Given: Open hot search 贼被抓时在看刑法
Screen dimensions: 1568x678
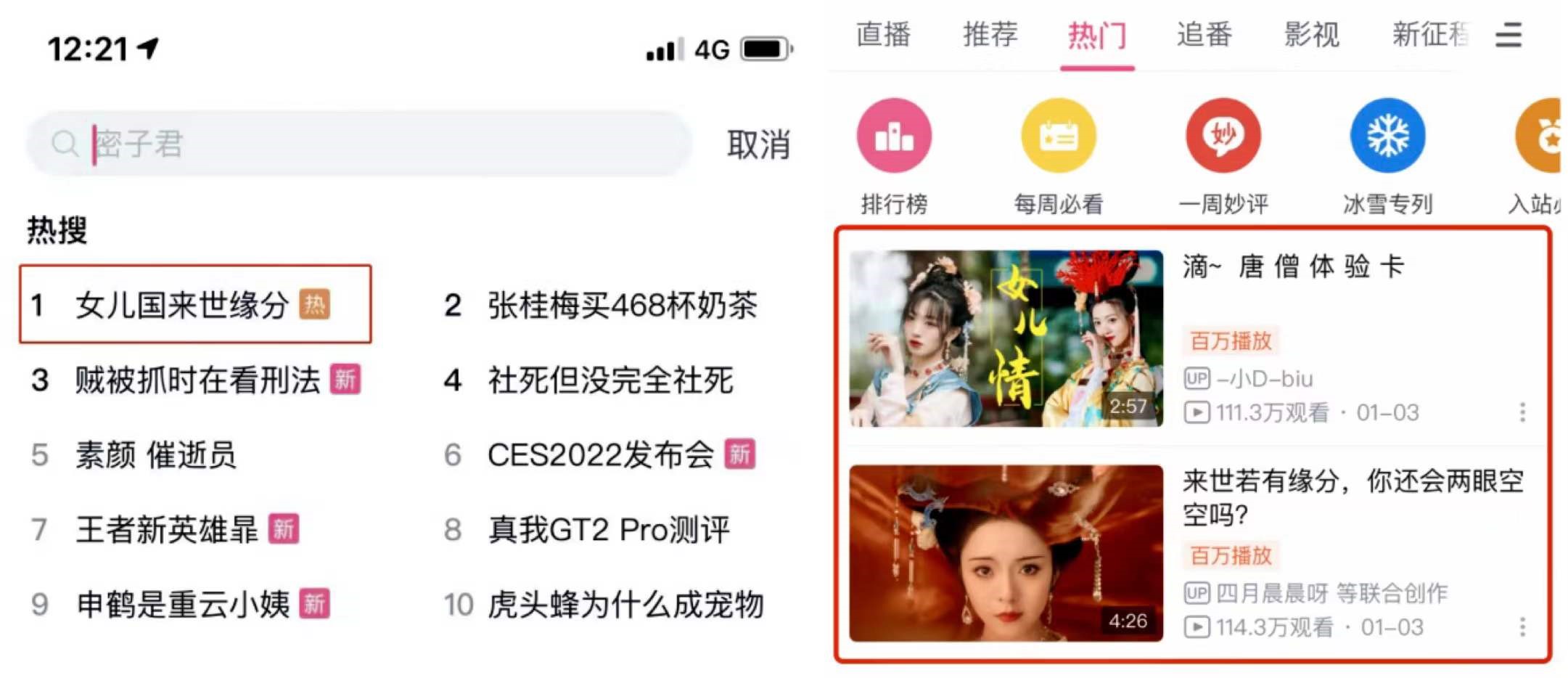Looking at the screenshot, I should [x=197, y=380].
